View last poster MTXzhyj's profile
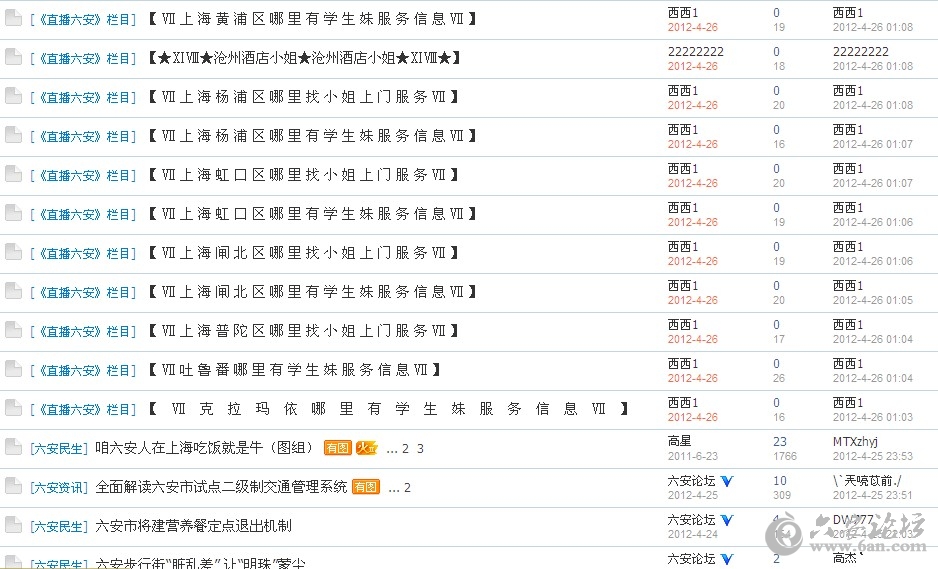Viewport: 938px width, 569px height. (856, 441)
